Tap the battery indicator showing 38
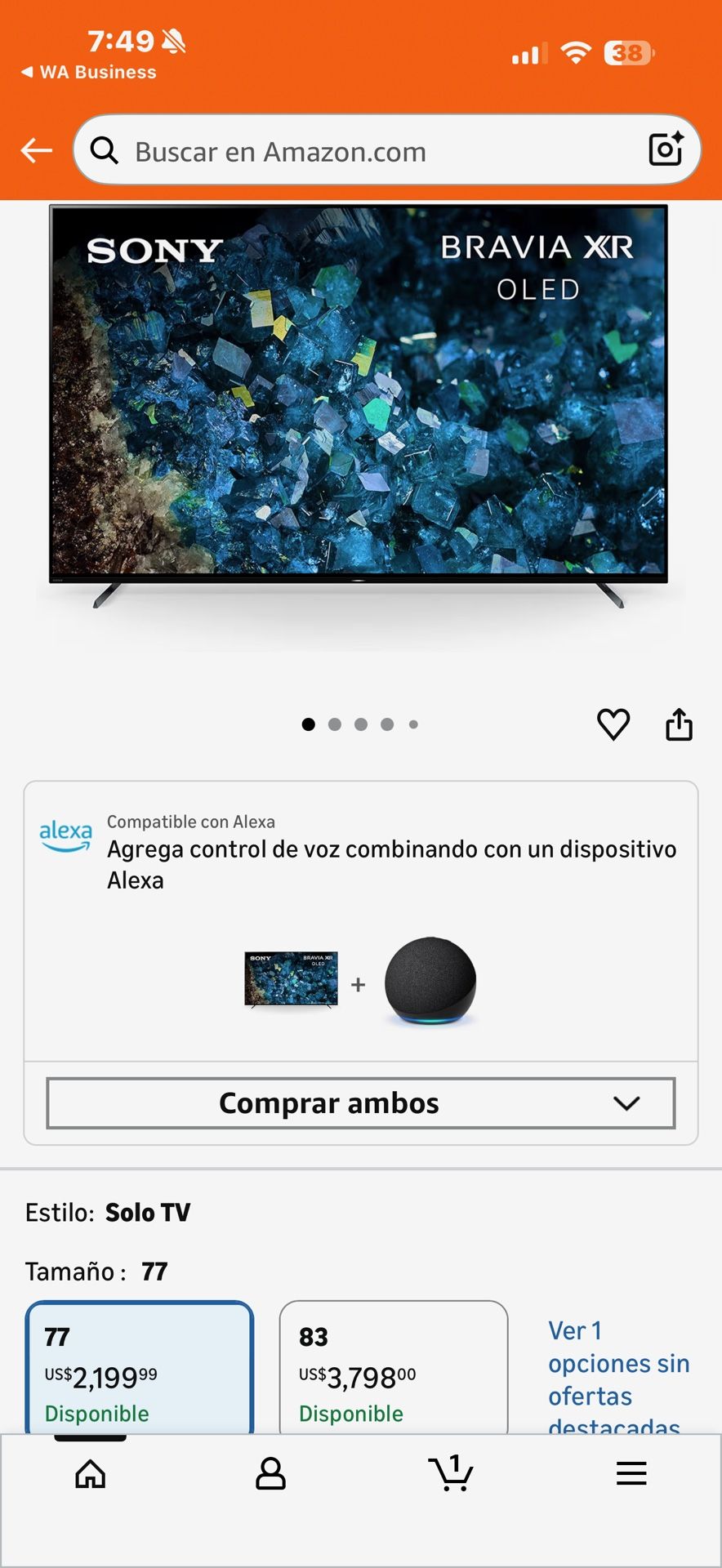Viewport: 722px width, 1568px height. 626,51
